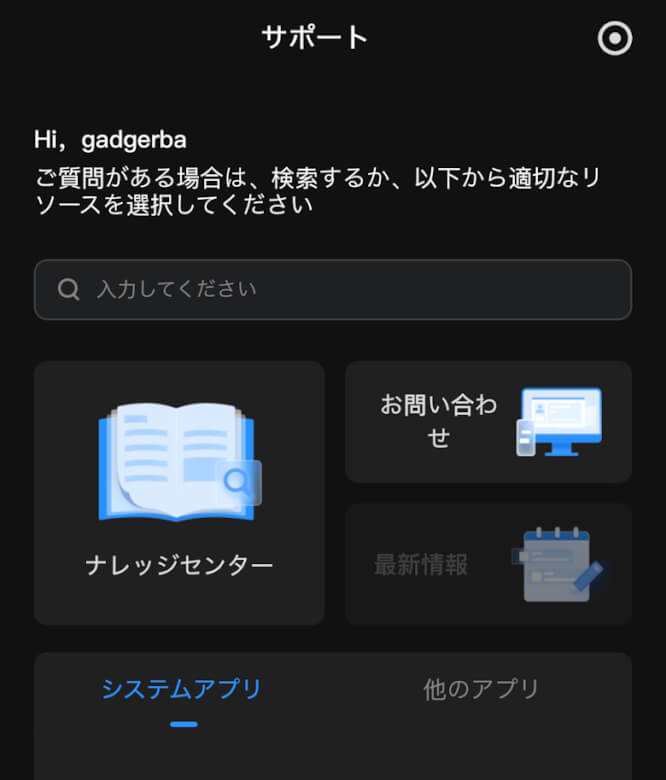
Task: Open the ナレッジセンター card
Action: pos(180,493)
